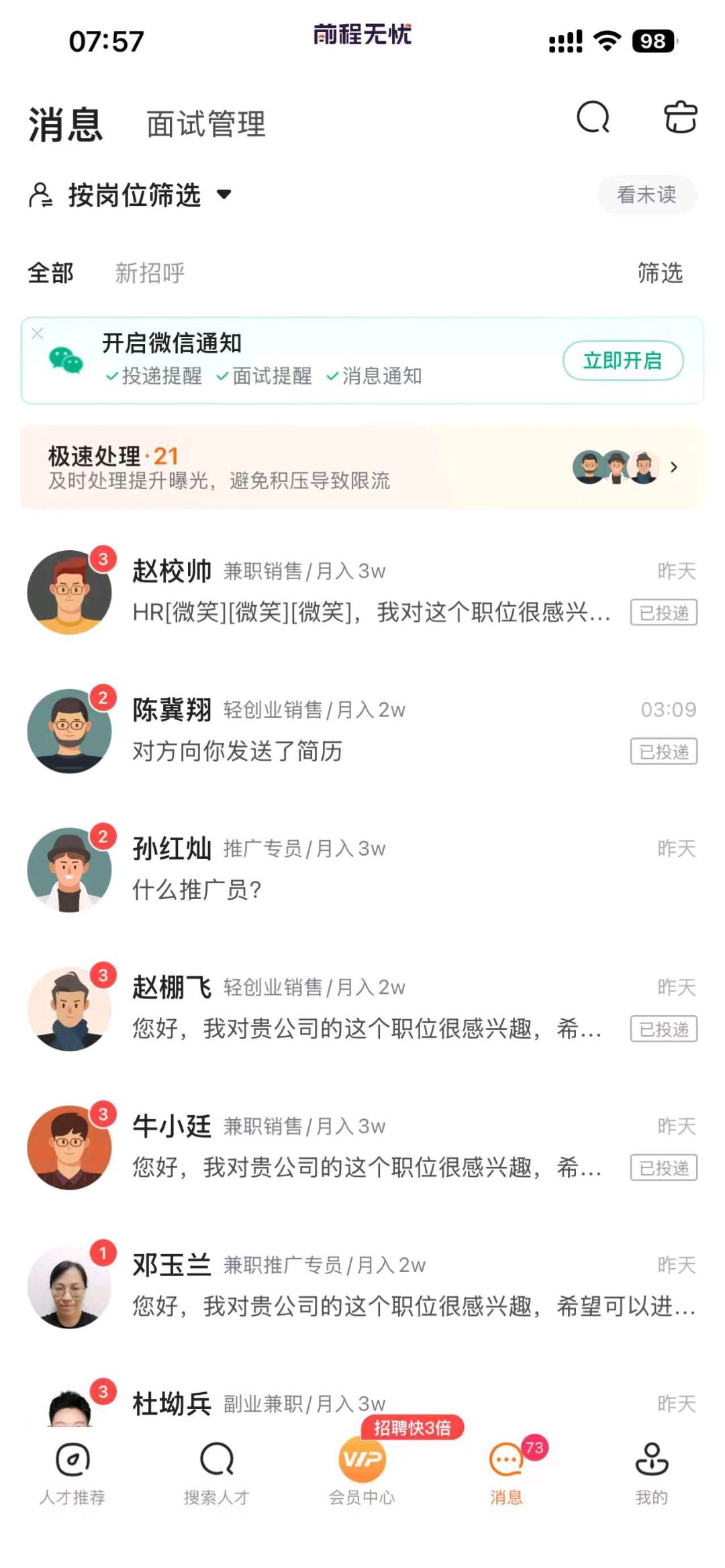Switch to the 面试管理 tab
The width and height of the screenshot is (725, 1568).
point(205,124)
